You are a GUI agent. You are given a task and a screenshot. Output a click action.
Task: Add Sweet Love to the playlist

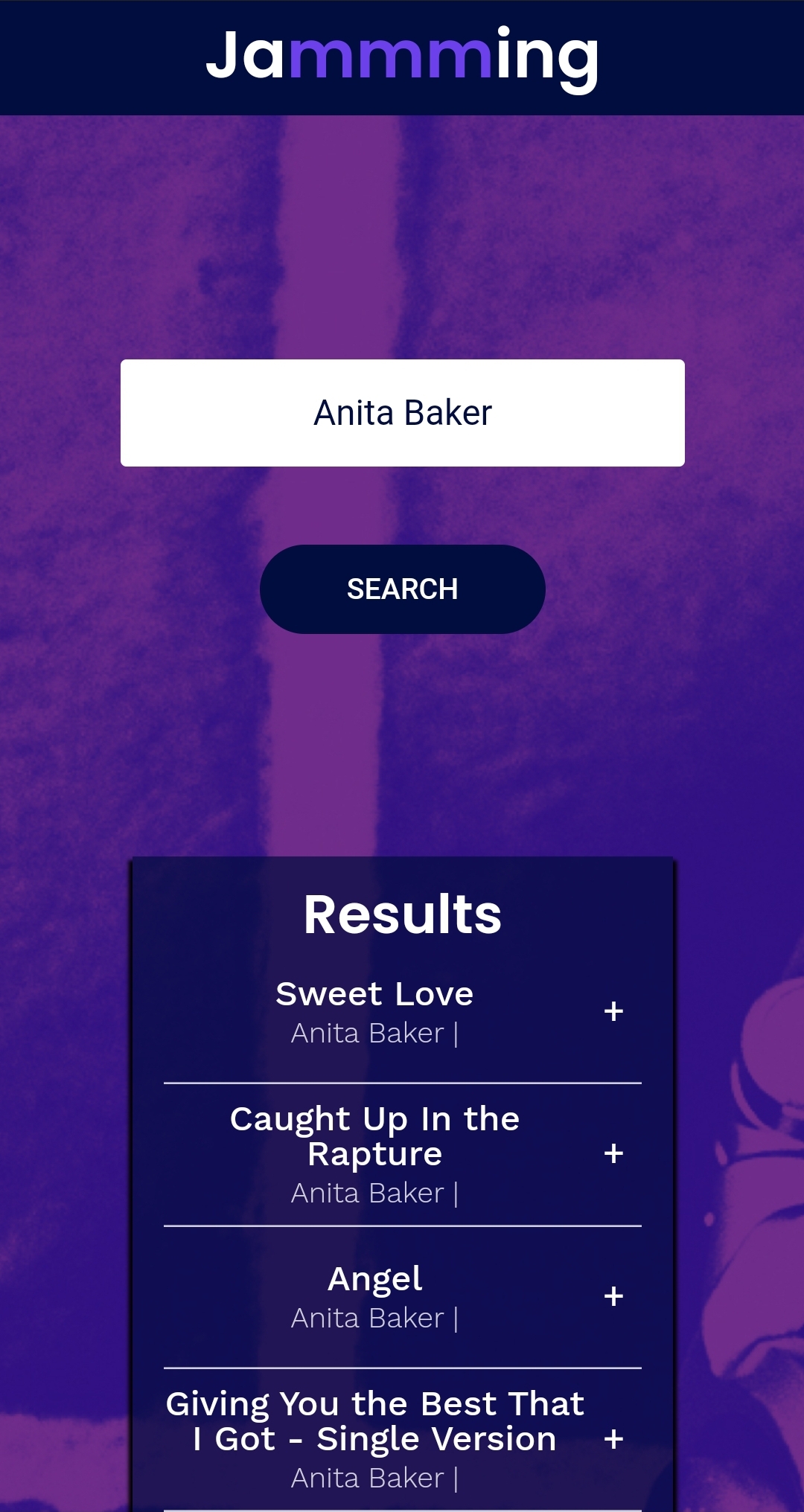tap(613, 1011)
